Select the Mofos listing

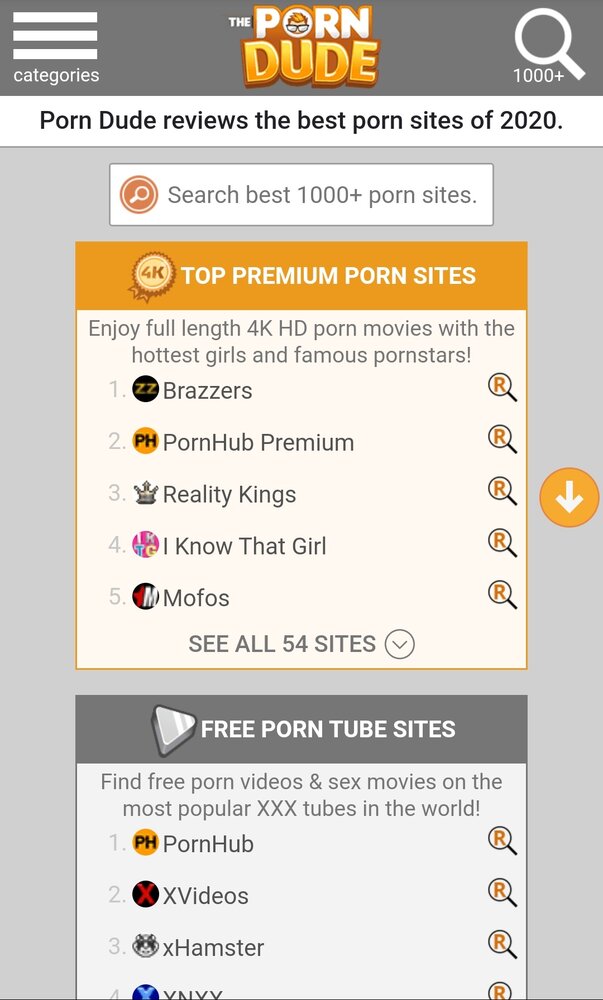pyautogui.click(x=196, y=599)
